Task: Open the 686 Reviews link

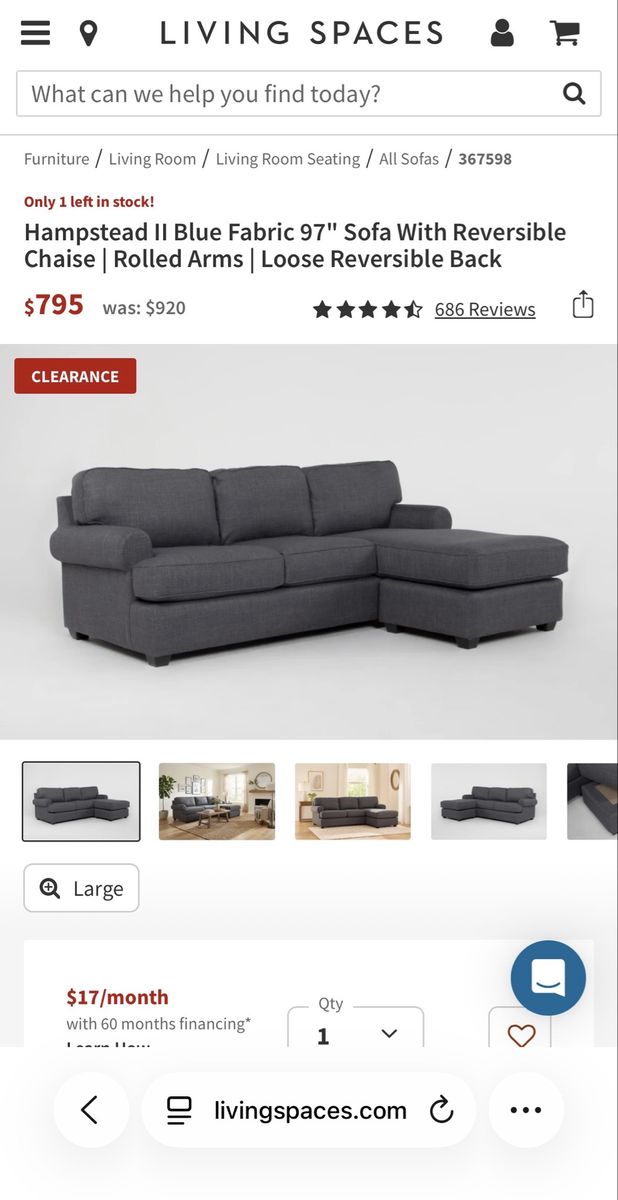Action: [x=485, y=309]
